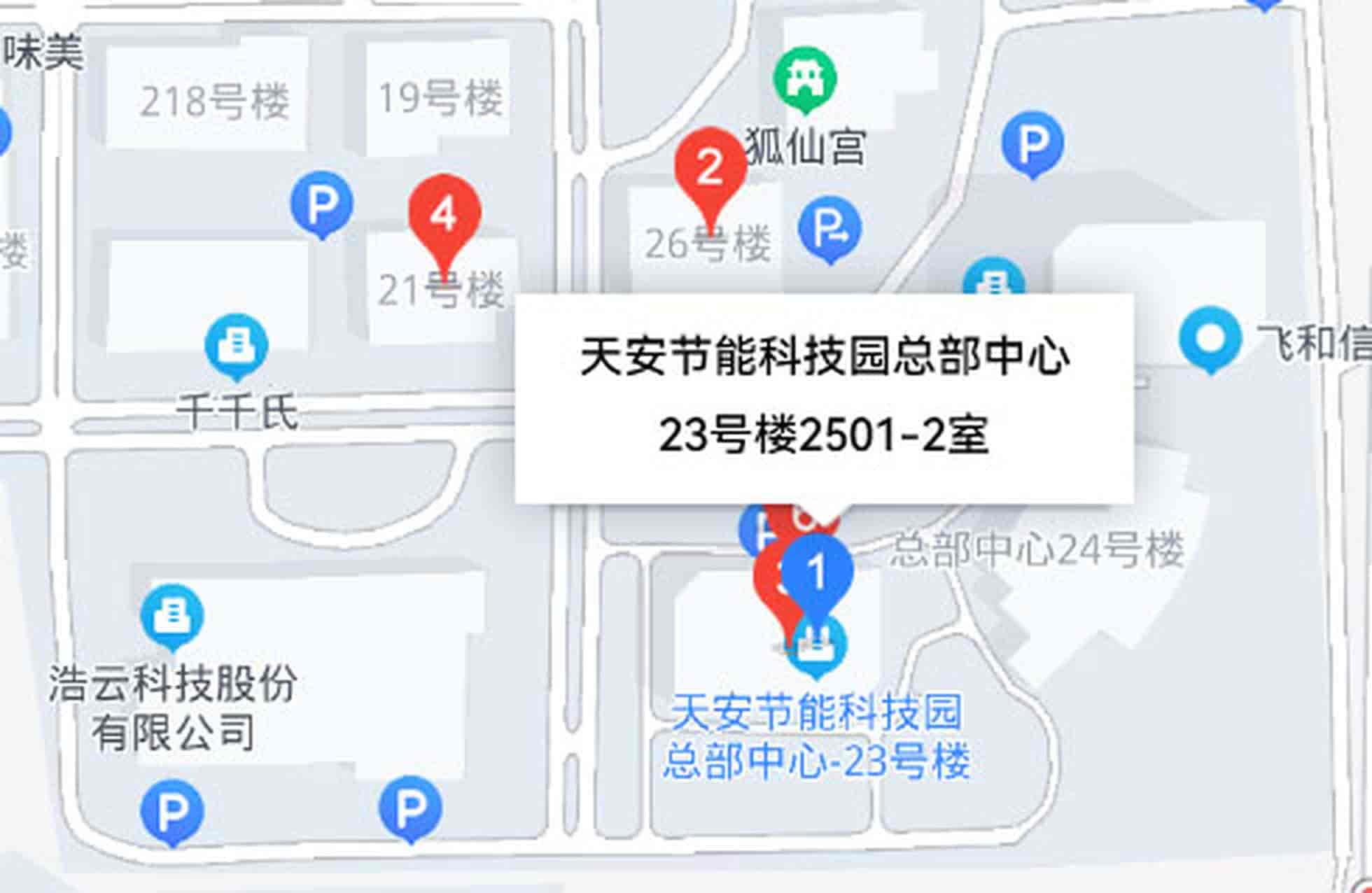This screenshot has height=893, width=1372.
Task: Tap blue marker number 1
Action: pos(816,572)
